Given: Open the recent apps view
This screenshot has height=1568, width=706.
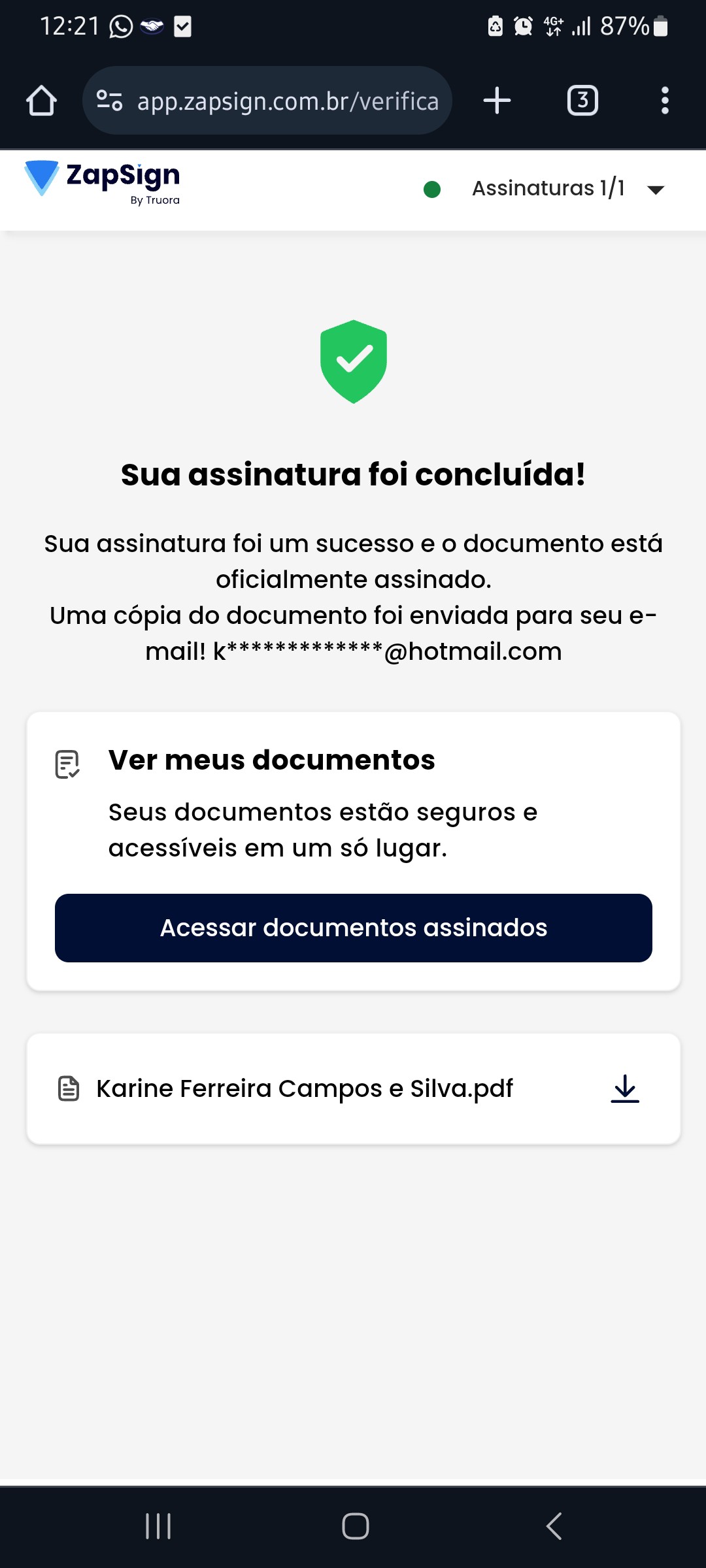Looking at the screenshot, I should pos(158,1526).
